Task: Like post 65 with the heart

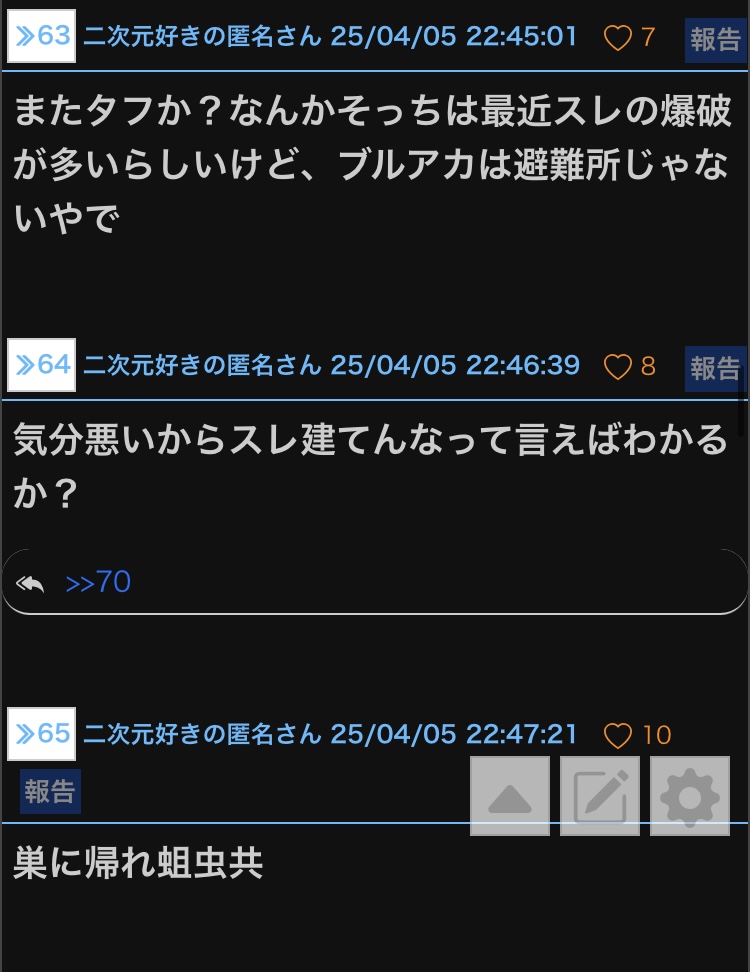Action: tap(617, 735)
